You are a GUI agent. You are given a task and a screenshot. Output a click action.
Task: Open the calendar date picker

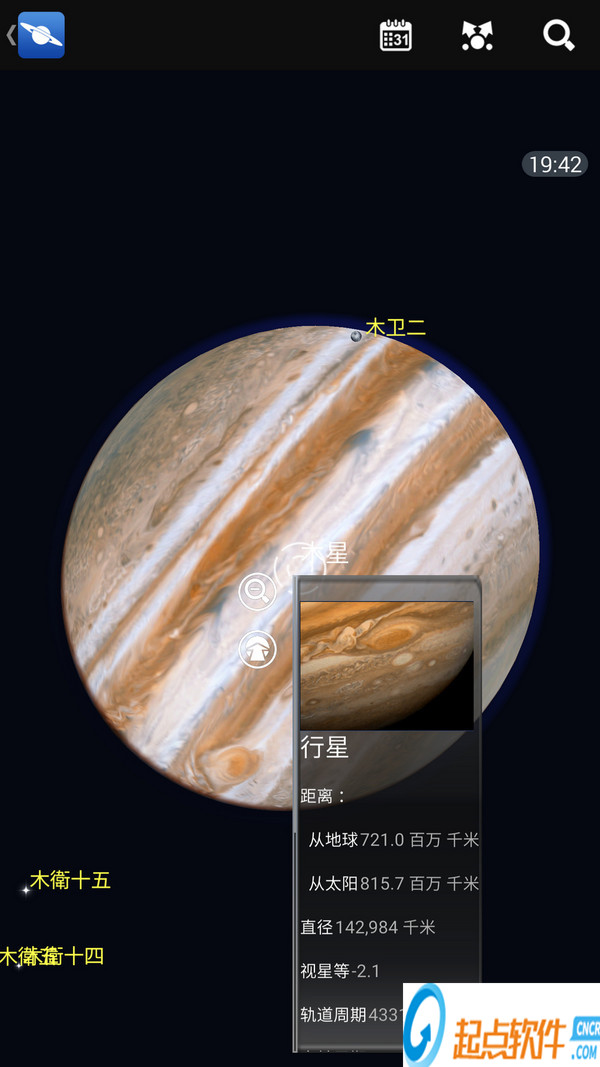(396, 35)
